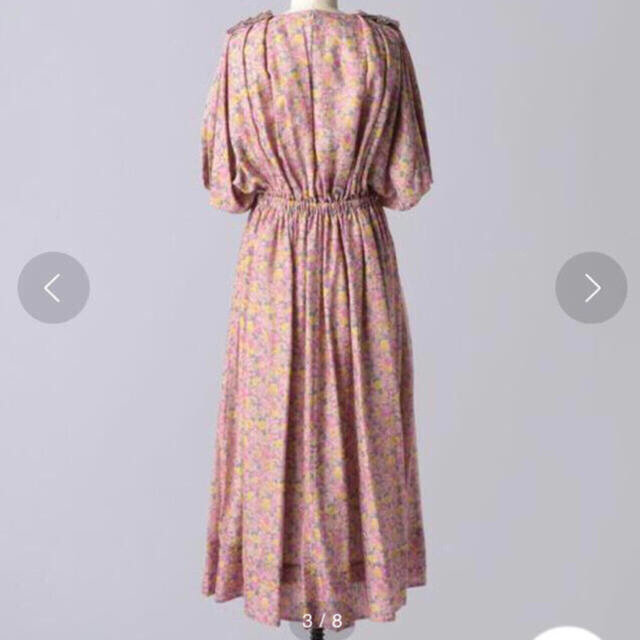Go to the previous product photo
This screenshot has height=640, width=640.
tap(53, 288)
